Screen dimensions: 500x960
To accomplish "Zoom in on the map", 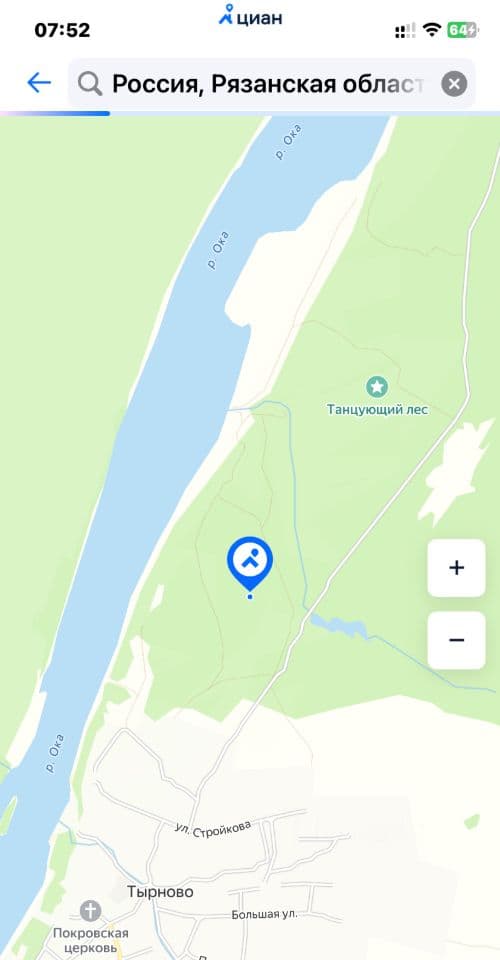I will coord(457,568).
